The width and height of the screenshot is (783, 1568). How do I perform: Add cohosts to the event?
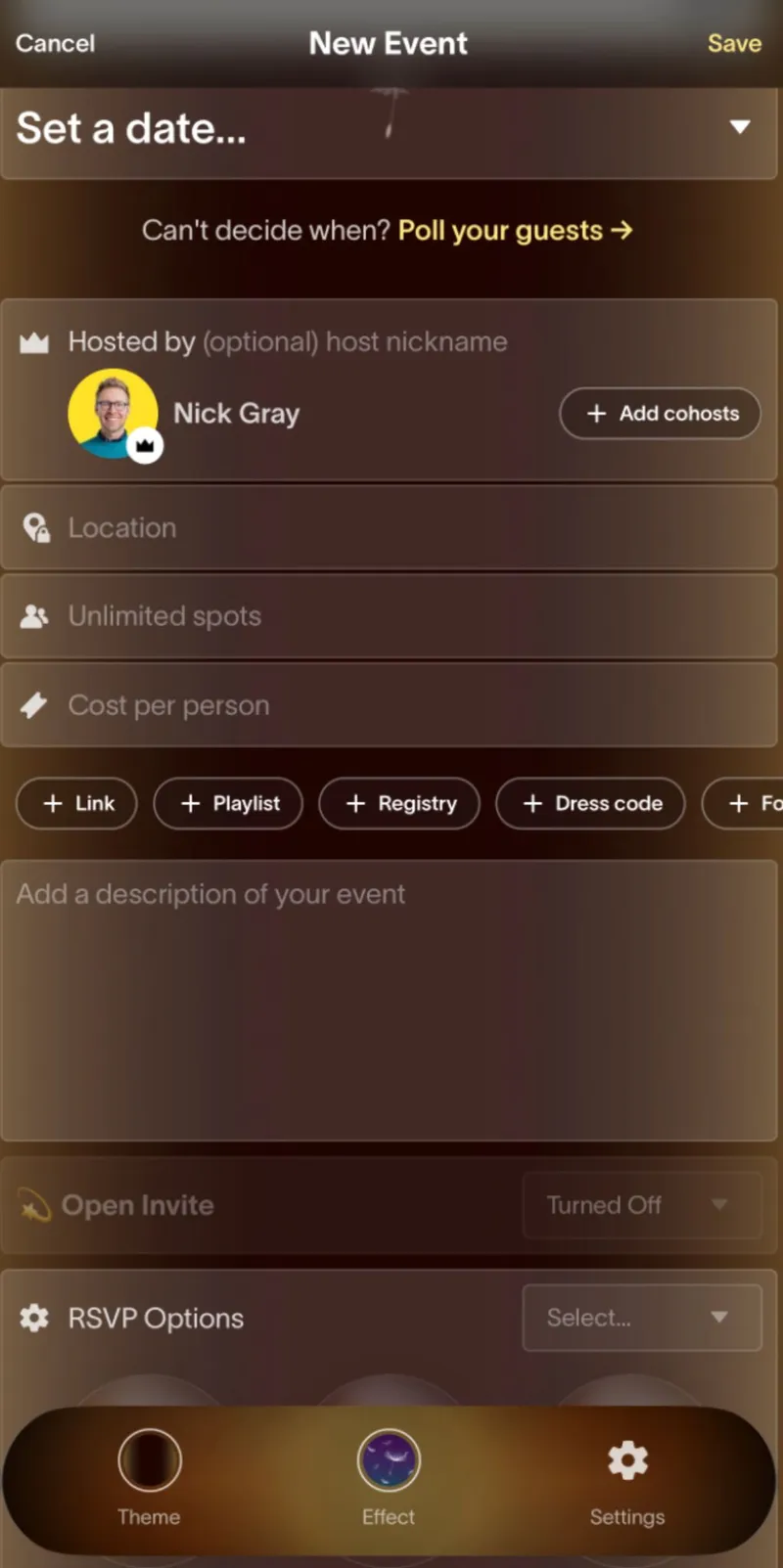click(660, 414)
